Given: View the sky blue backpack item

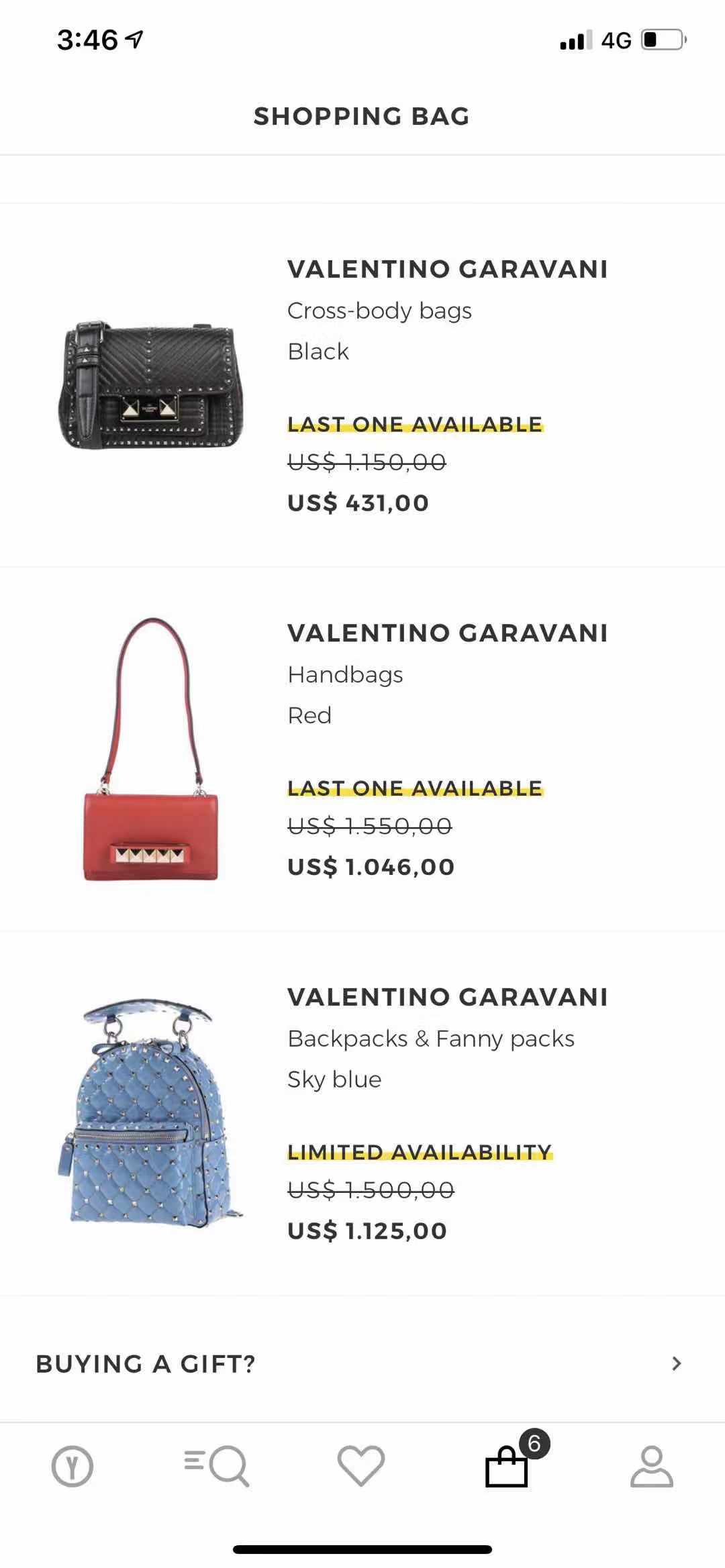Looking at the screenshot, I should click(362, 1113).
